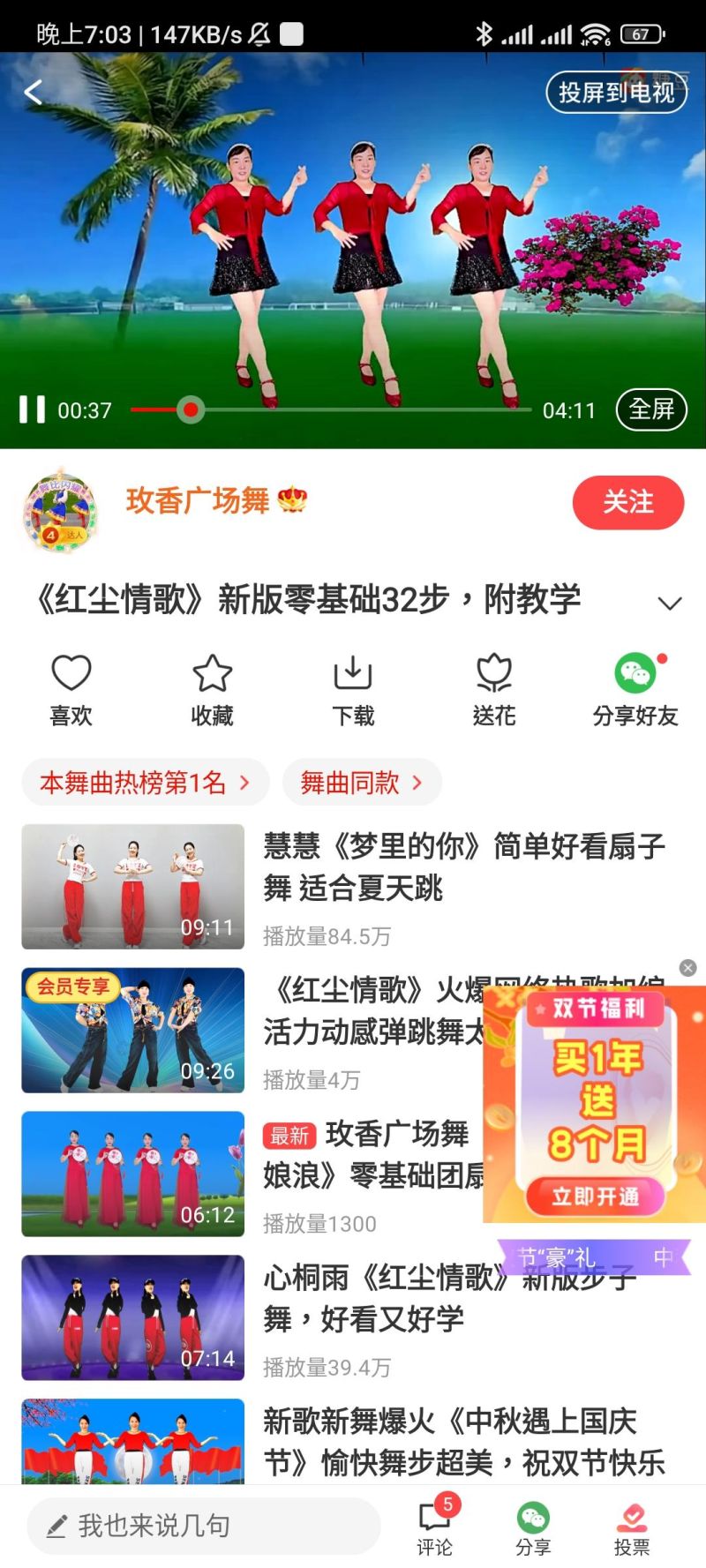Follow 玫香广场舞 with the 关注 button
The height and width of the screenshot is (1568, 706).
pyautogui.click(x=627, y=503)
